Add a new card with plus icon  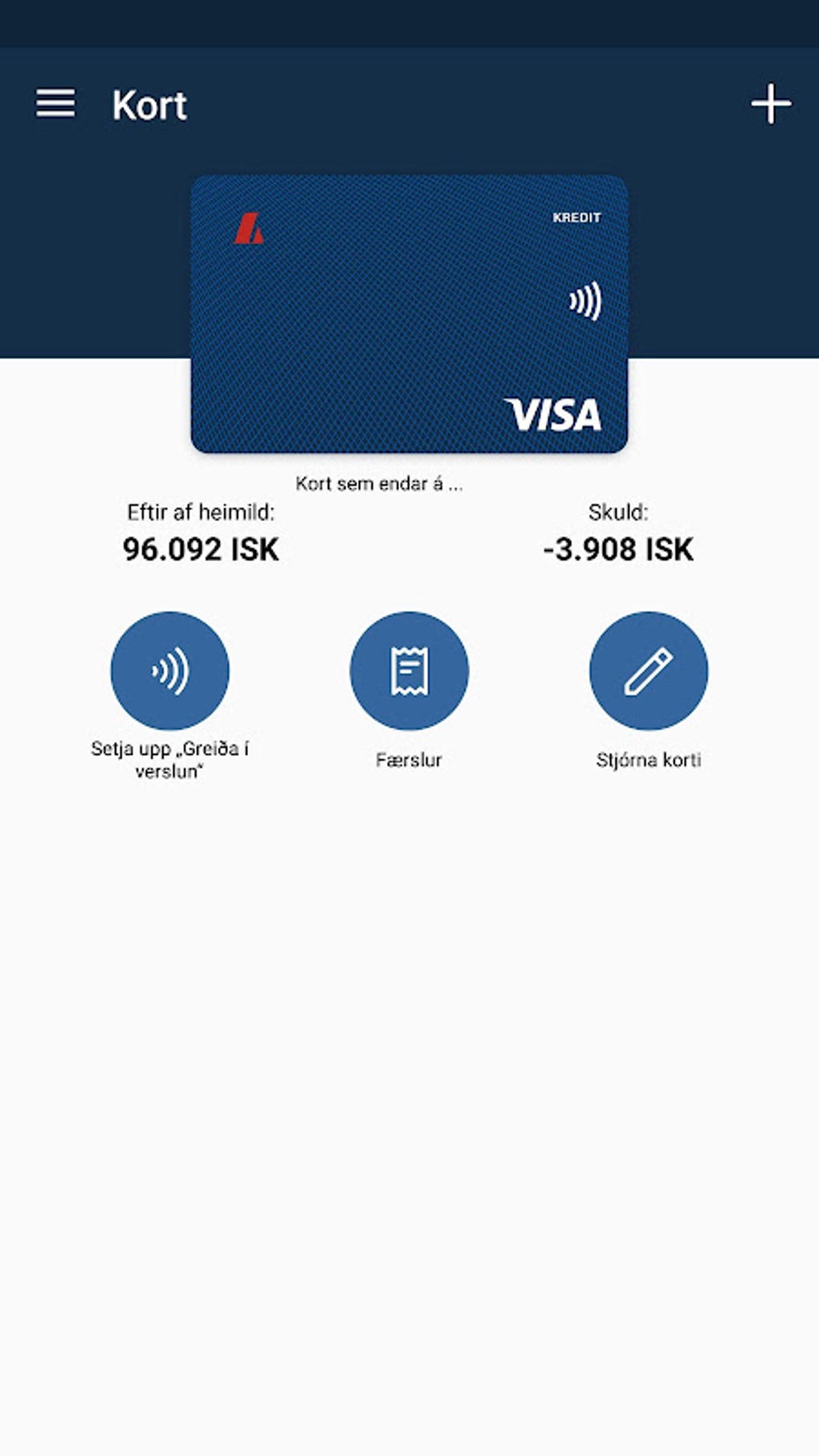tap(771, 104)
